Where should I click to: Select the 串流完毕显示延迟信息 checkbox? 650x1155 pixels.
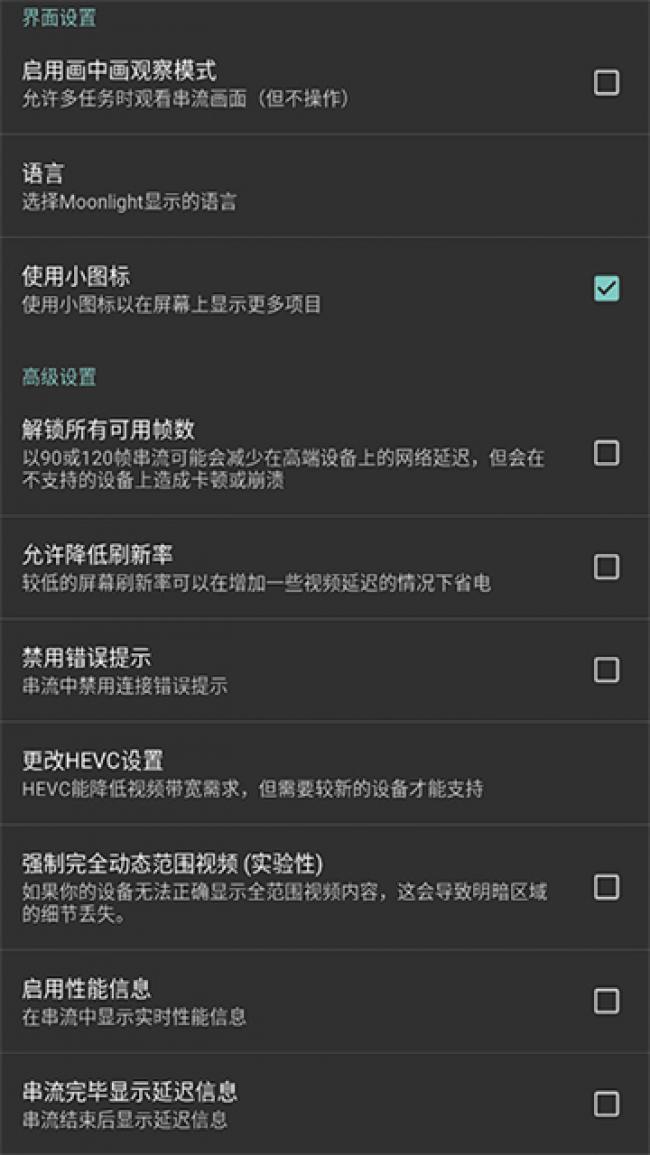click(606, 1104)
